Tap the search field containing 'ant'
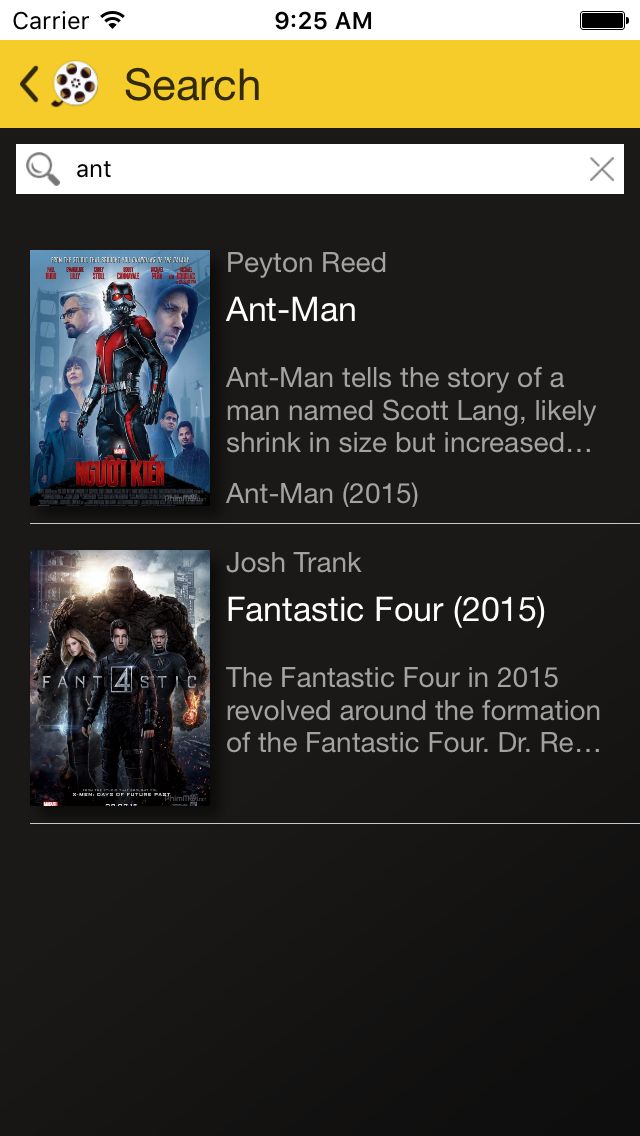 pyautogui.click(x=320, y=169)
